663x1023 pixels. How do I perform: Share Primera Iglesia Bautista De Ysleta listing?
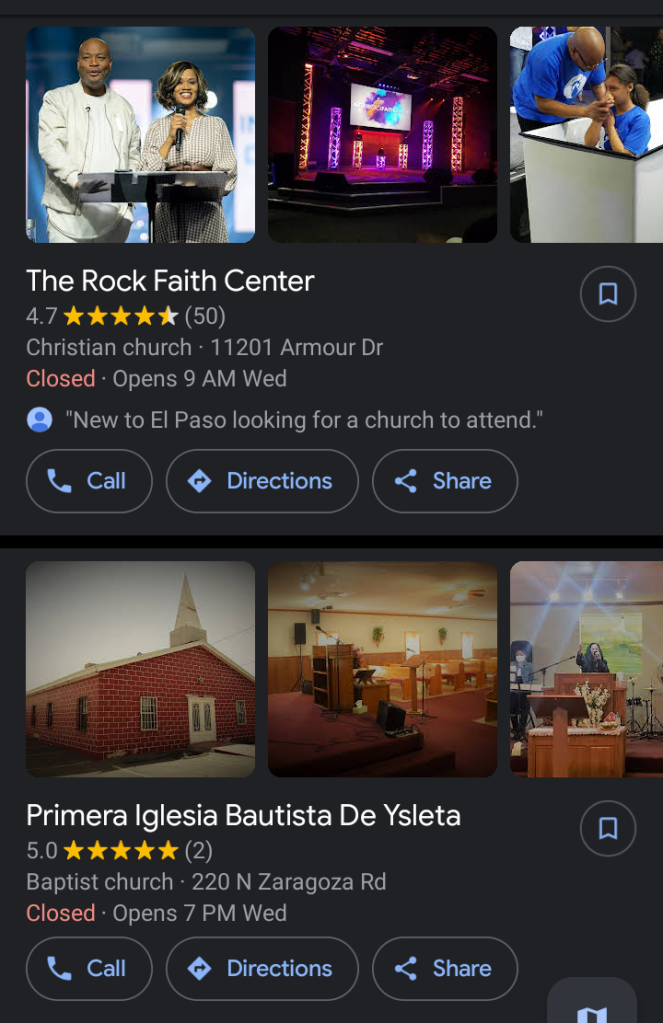445,968
